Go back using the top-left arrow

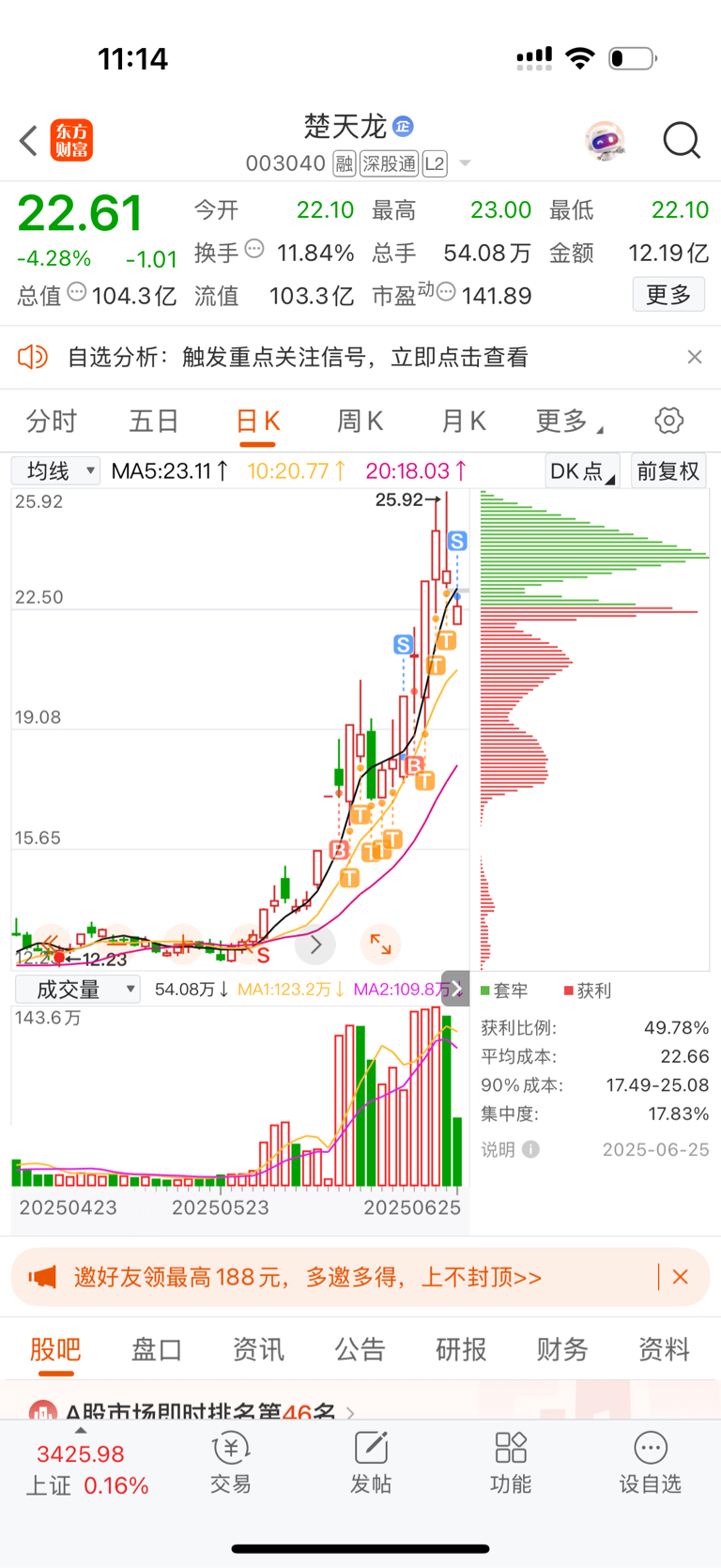point(29,141)
